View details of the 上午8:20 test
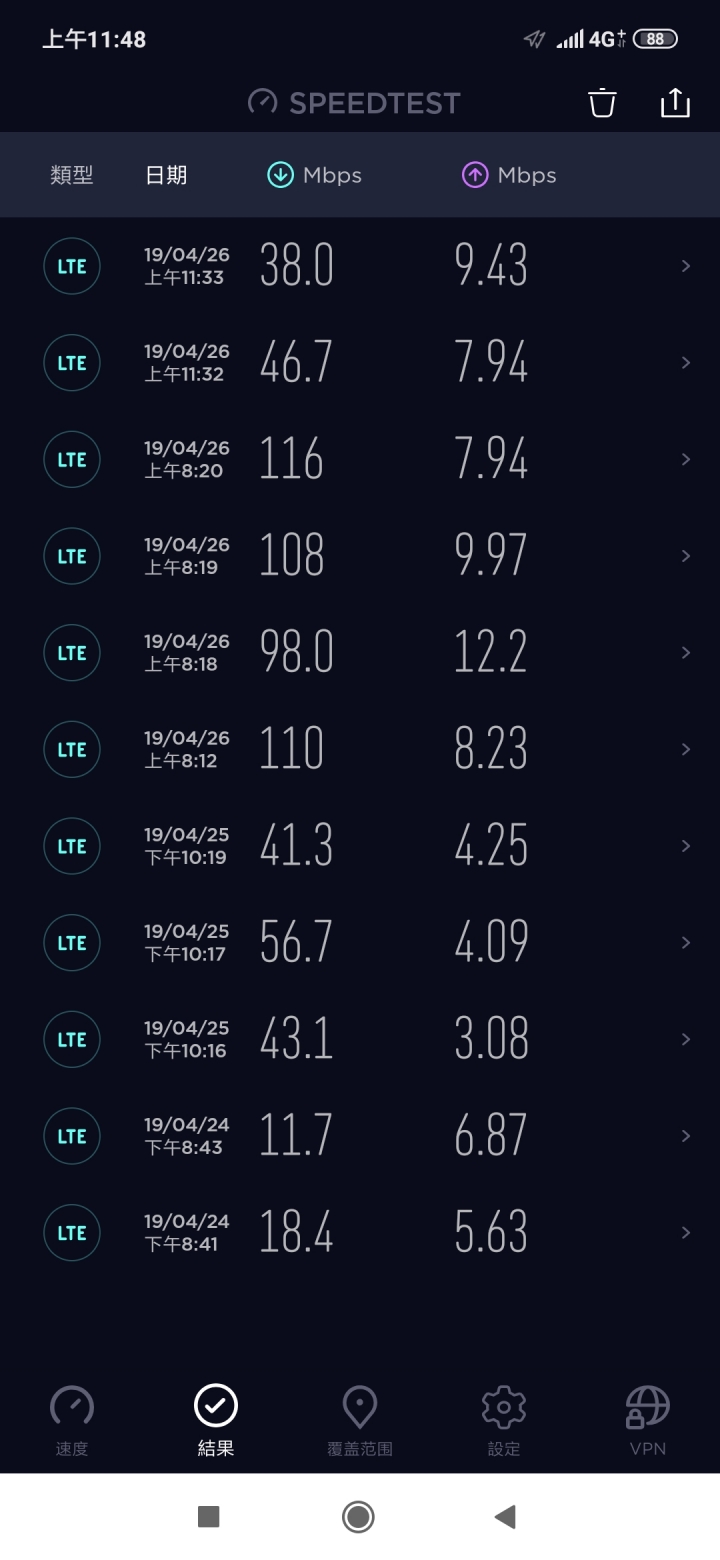The height and width of the screenshot is (1560, 720). [360, 459]
